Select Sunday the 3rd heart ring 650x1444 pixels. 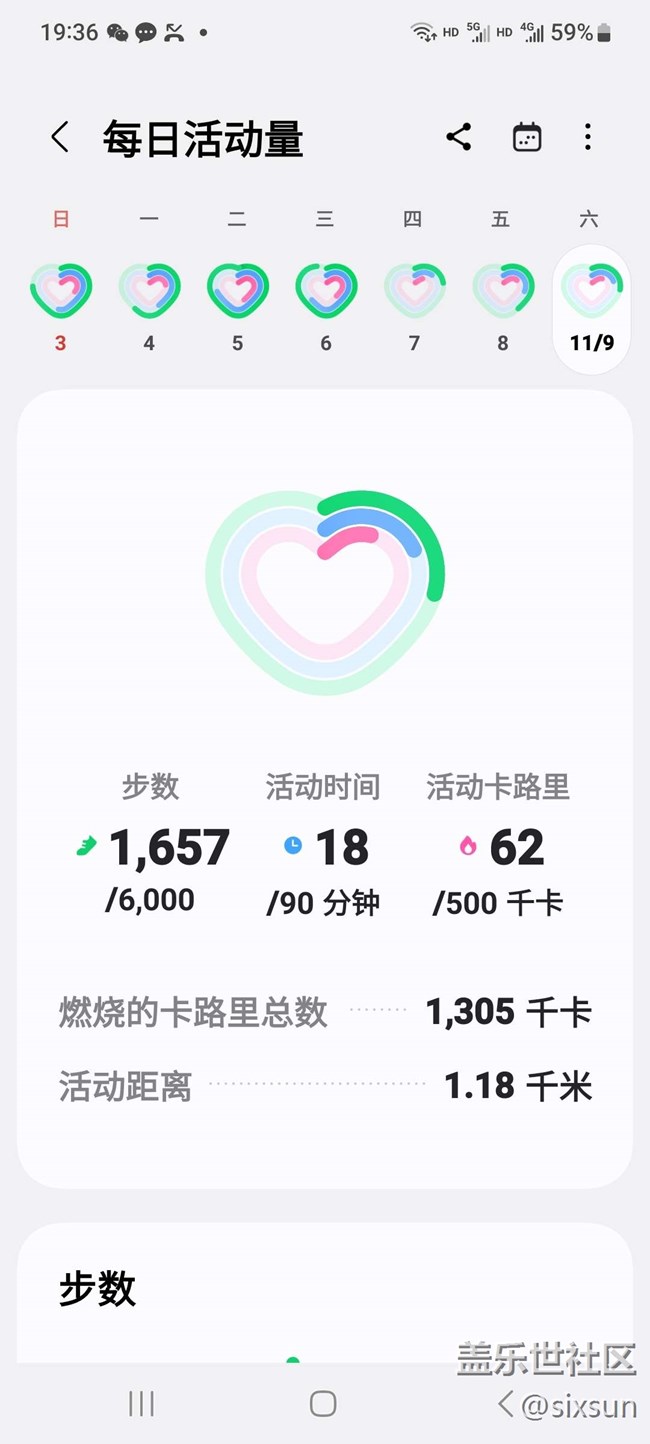click(61, 290)
